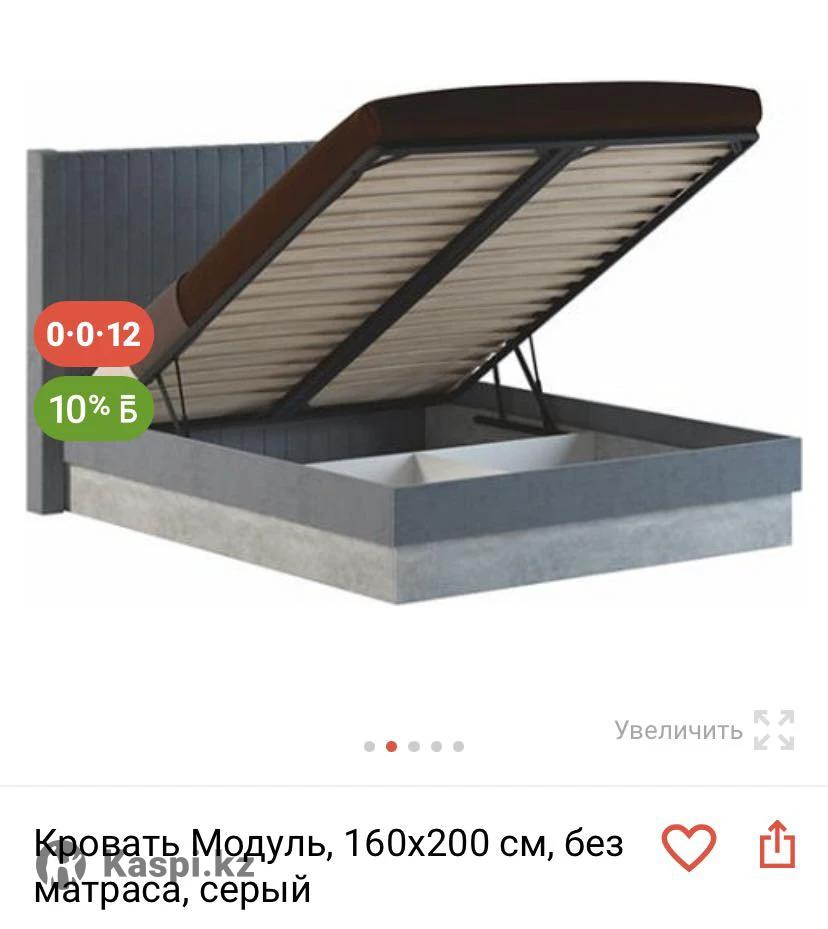
Task: Add the bed to favorites
Action: 689,847
